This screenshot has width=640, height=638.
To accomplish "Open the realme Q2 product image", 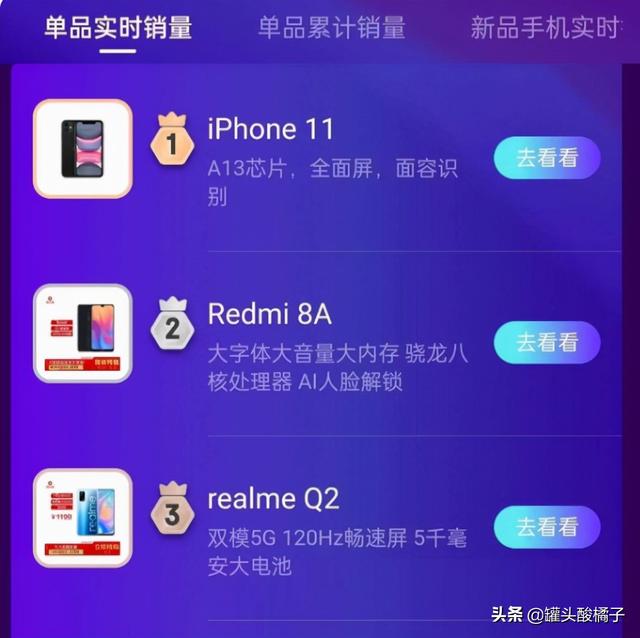I will coord(82,517).
